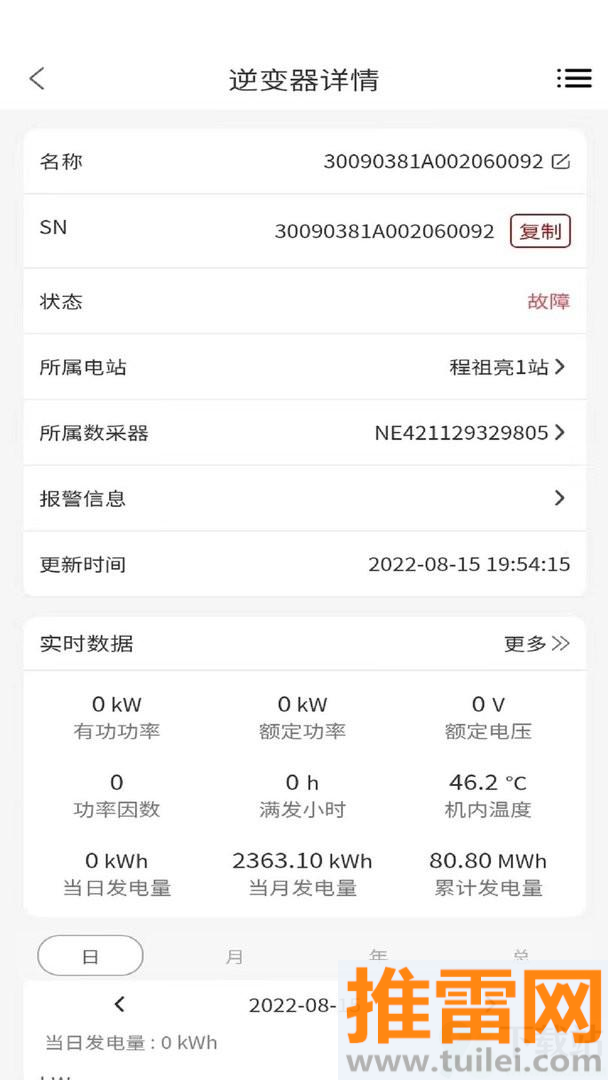Open station 程祖亮1站
This screenshot has height=1080, width=608.
(508, 367)
